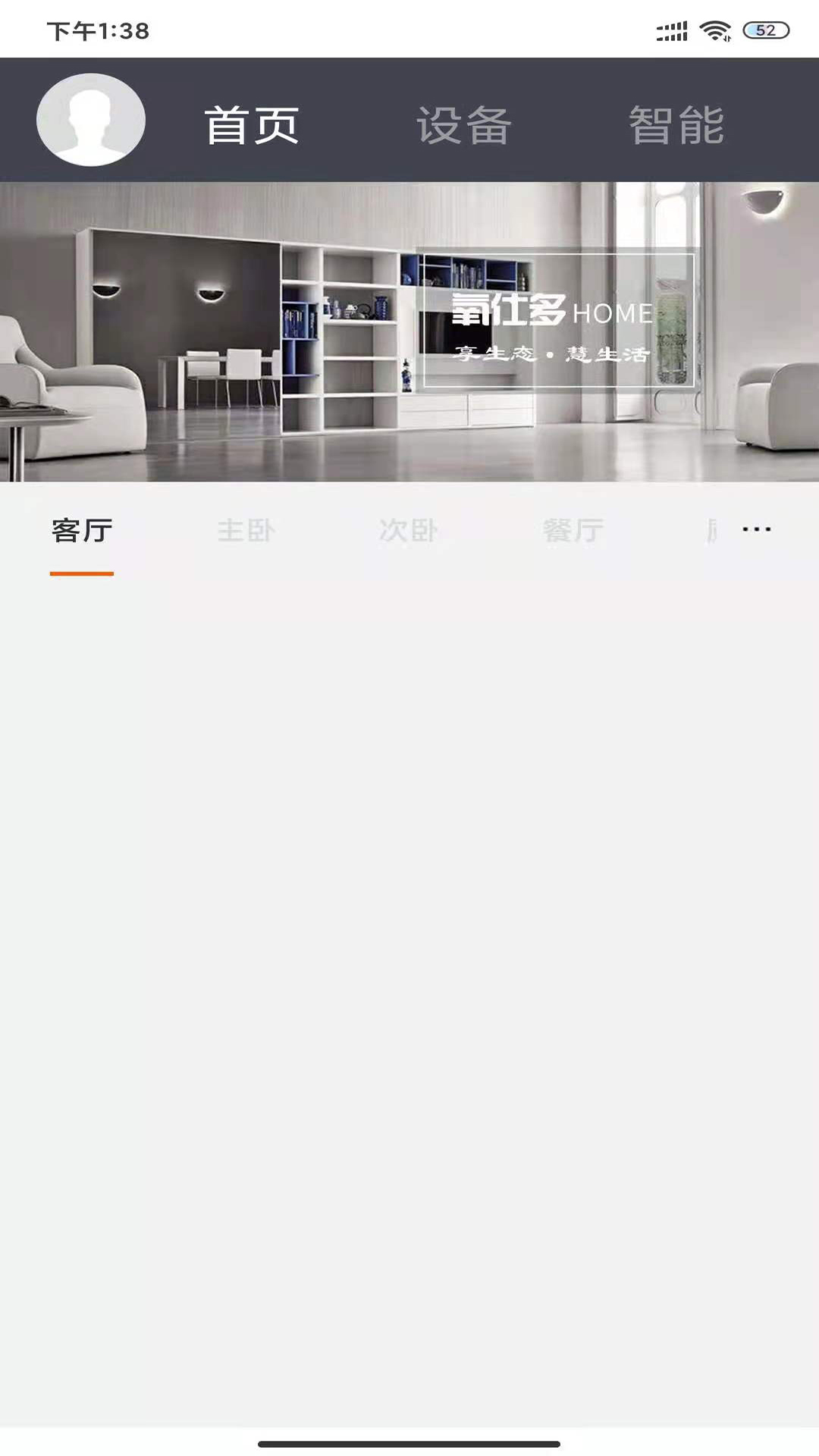Switch to the 餐厅 room tab
Image resolution: width=819 pixels, height=1456 pixels.
(x=573, y=531)
